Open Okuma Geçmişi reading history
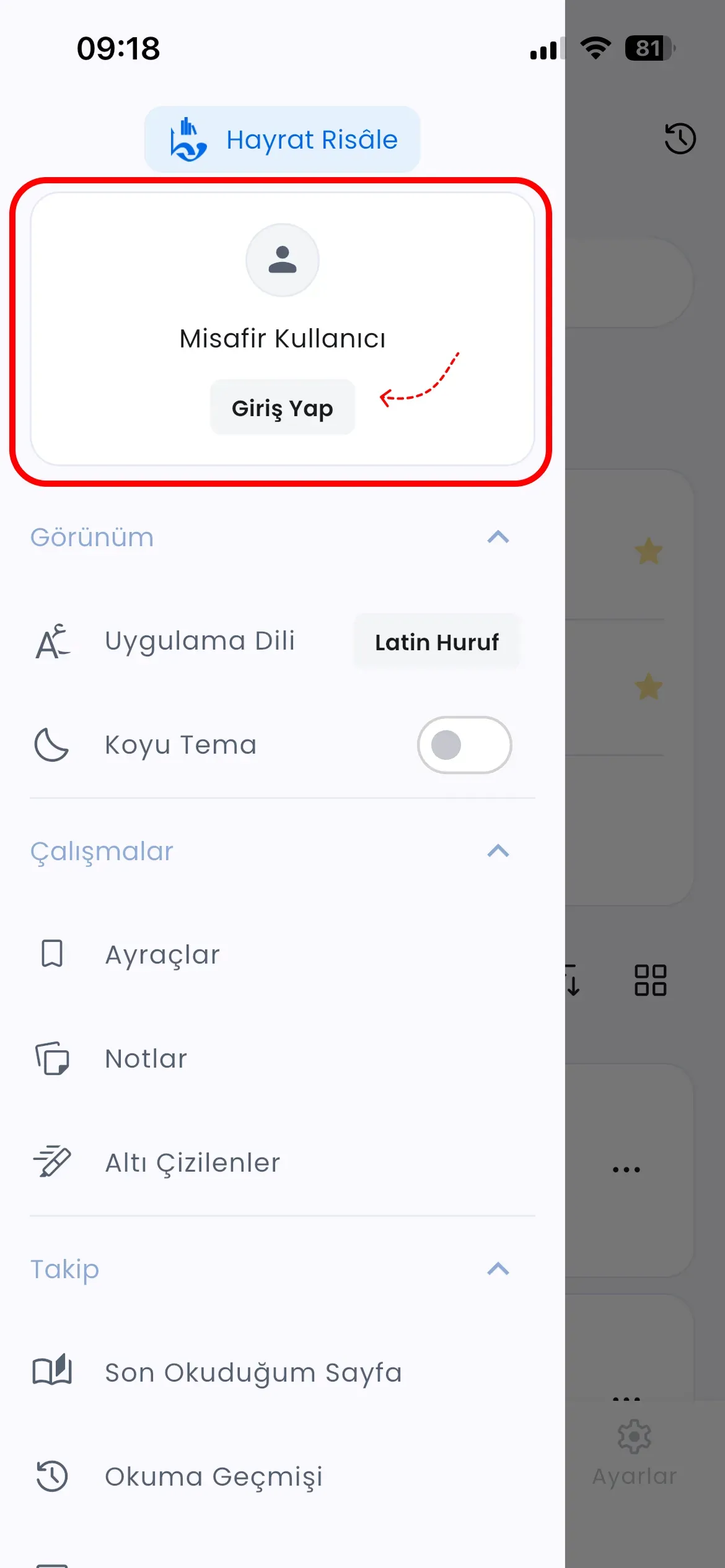This screenshot has width=725, height=1568. pyautogui.click(x=214, y=1474)
